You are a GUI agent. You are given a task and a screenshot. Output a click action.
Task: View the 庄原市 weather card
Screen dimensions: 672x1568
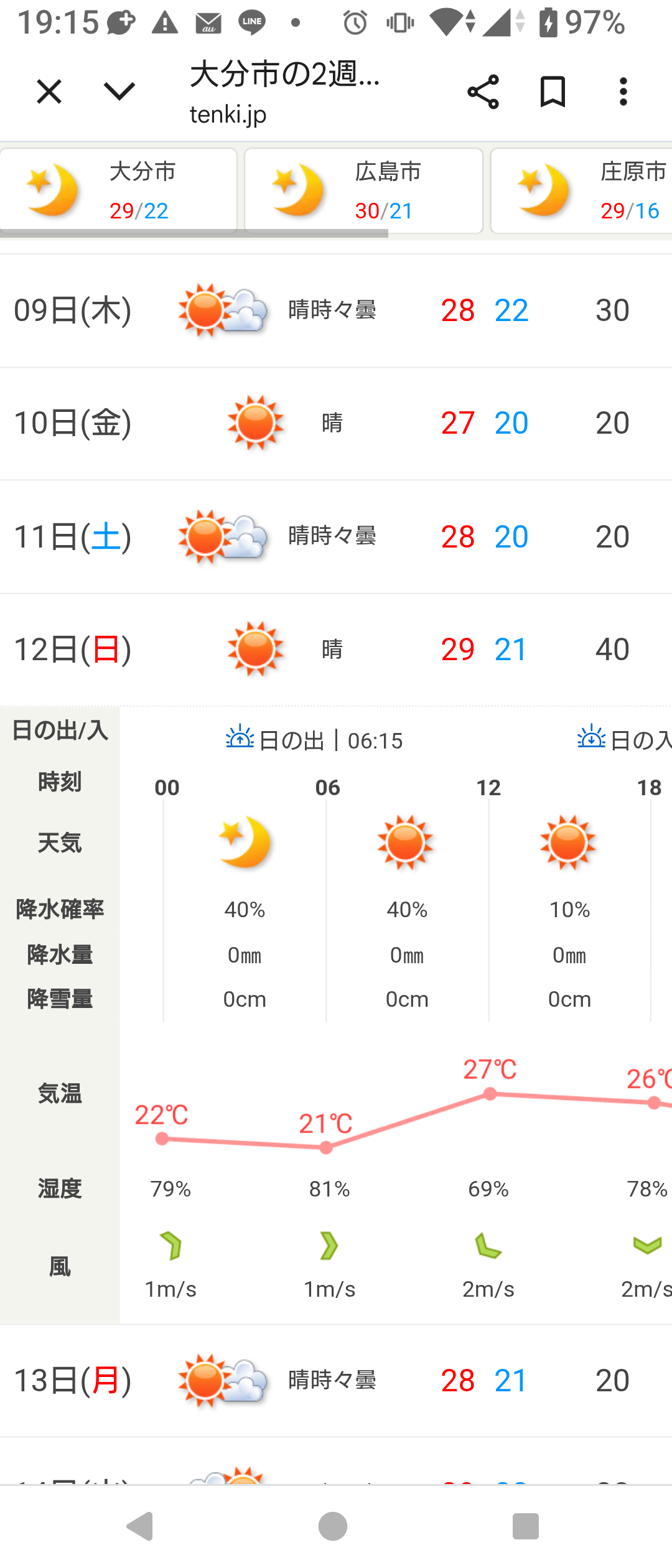tap(582, 190)
